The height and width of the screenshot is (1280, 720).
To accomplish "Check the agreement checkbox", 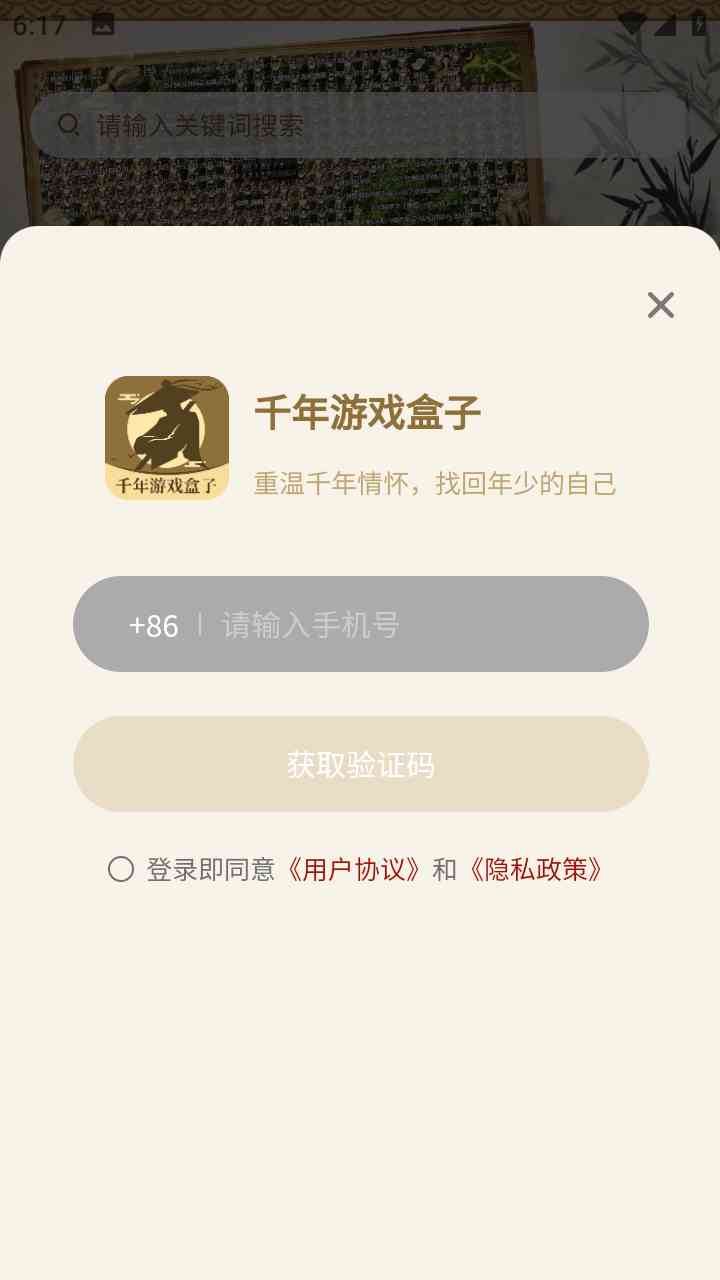I will pyautogui.click(x=121, y=869).
